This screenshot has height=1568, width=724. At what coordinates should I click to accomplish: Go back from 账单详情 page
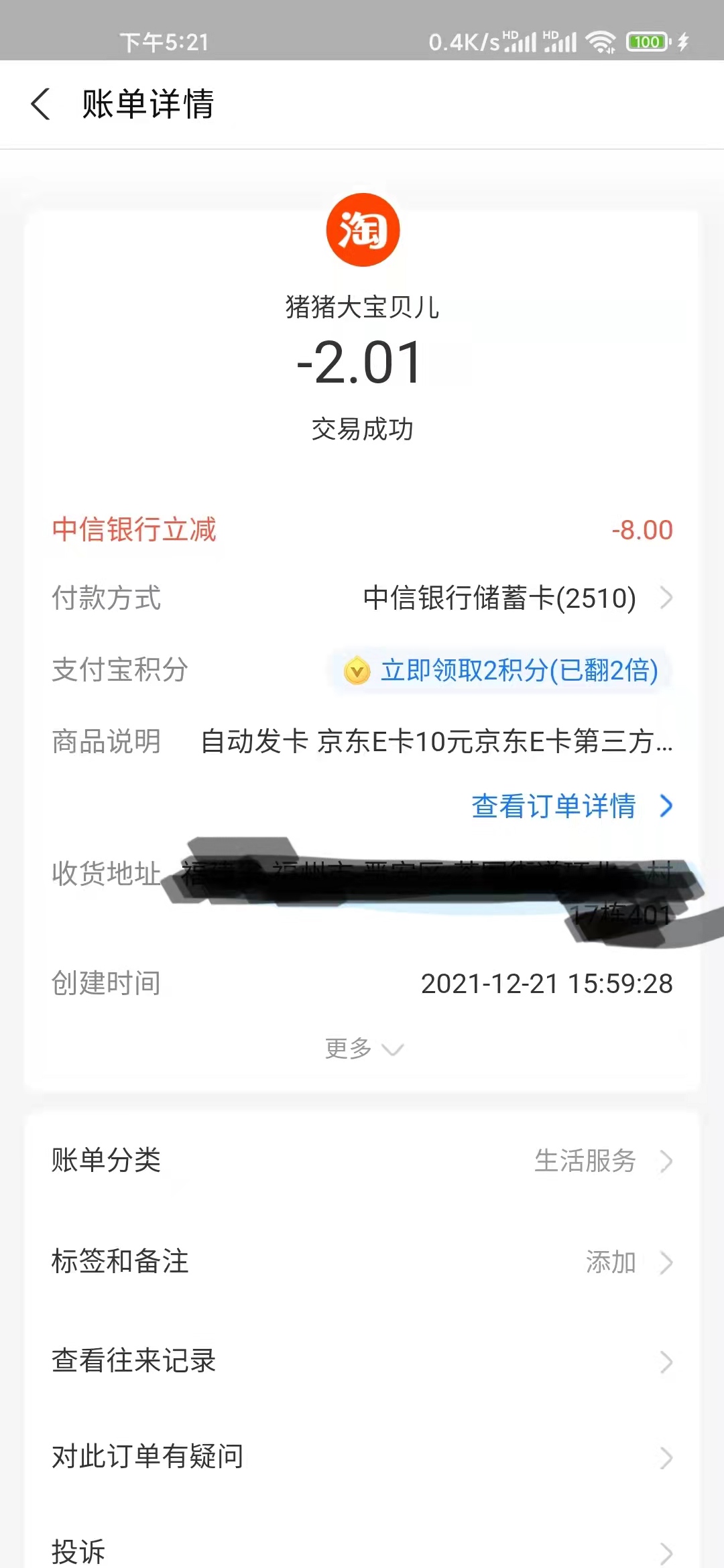(40, 105)
